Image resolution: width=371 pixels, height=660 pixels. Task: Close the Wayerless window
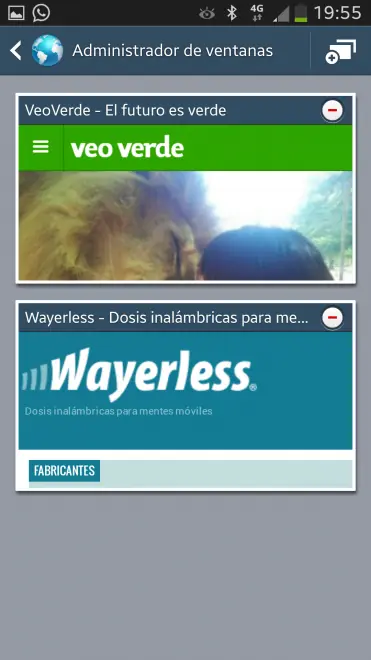[332, 317]
